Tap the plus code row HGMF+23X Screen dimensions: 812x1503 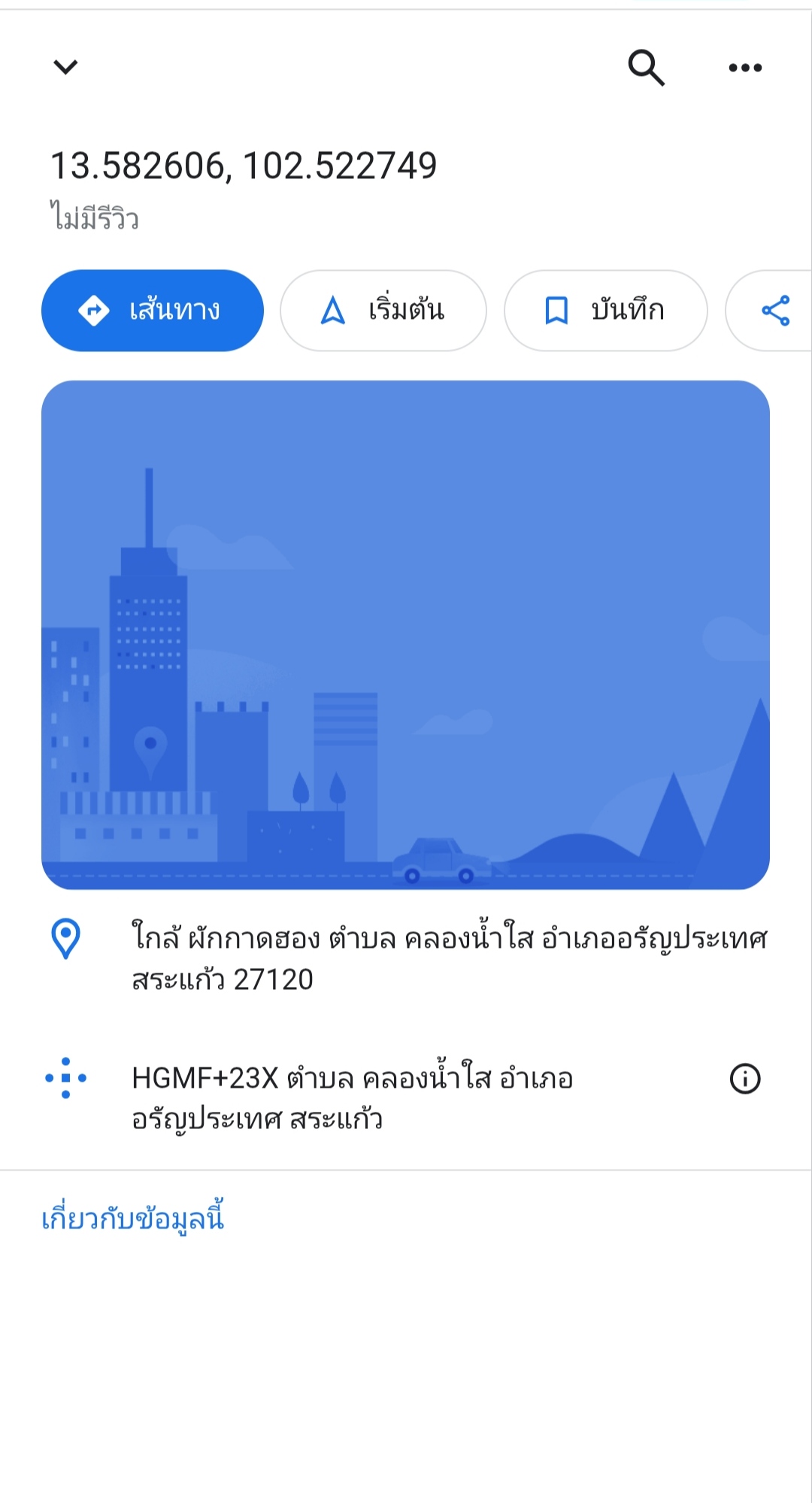[352, 1098]
